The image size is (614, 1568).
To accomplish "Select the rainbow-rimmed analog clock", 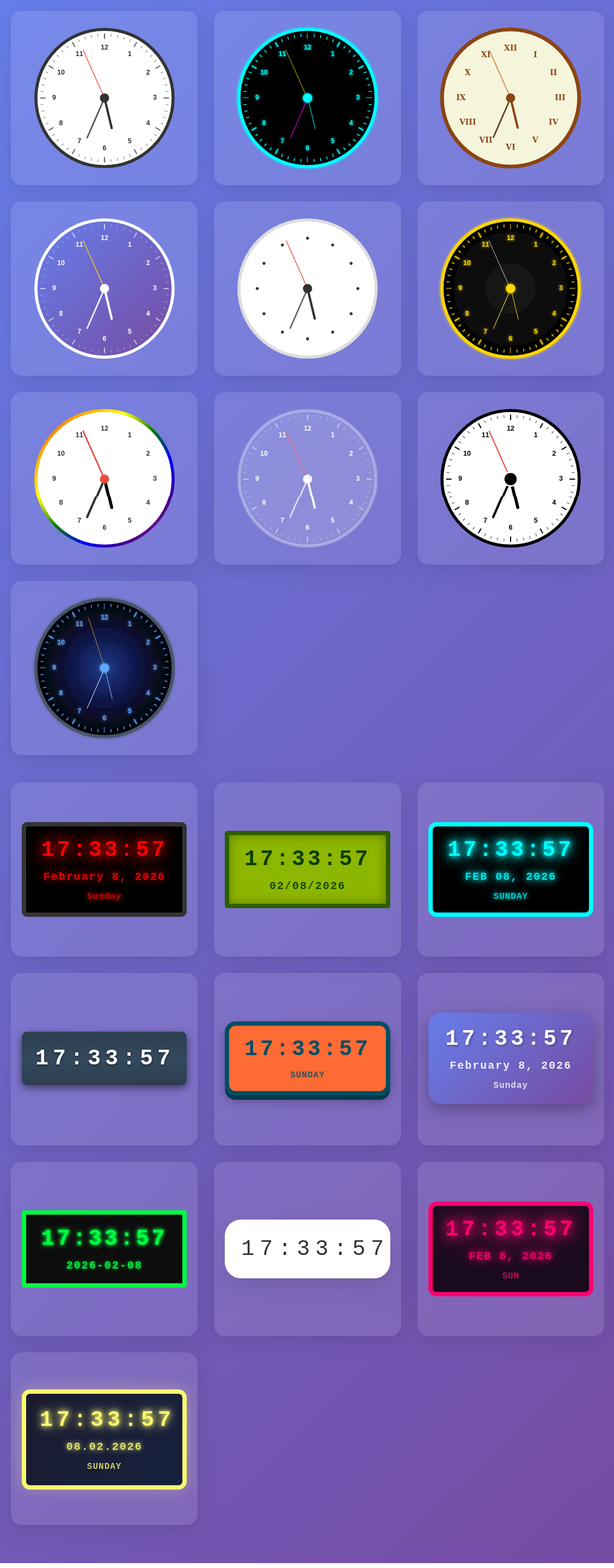I will pyautogui.click(x=104, y=479).
